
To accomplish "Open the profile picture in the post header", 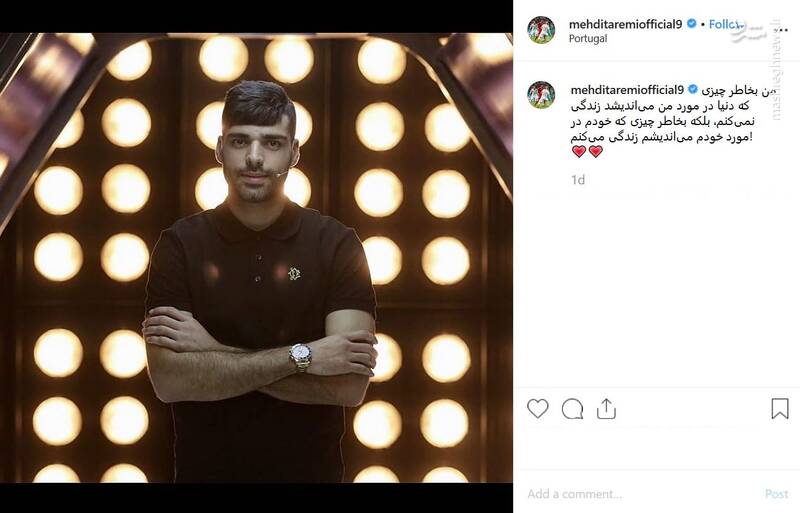I will [x=541, y=30].
